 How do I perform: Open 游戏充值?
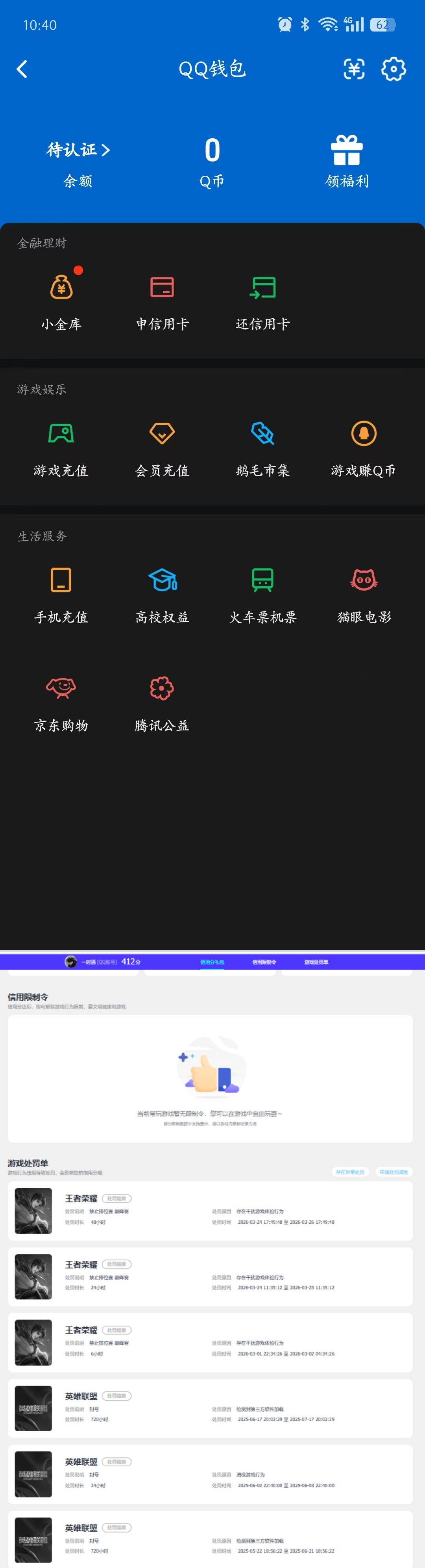(61, 446)
